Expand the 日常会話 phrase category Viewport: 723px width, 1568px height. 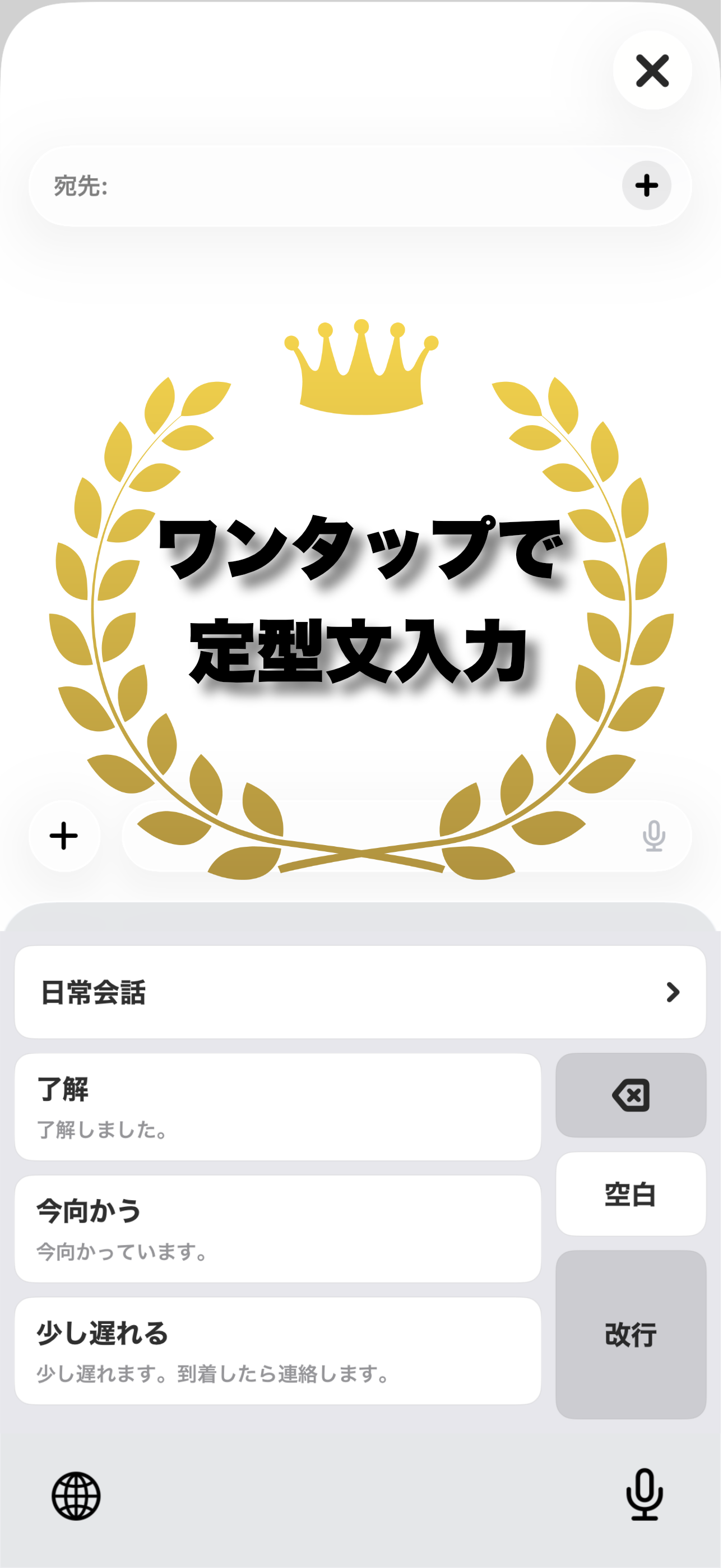tap(360, 992)
